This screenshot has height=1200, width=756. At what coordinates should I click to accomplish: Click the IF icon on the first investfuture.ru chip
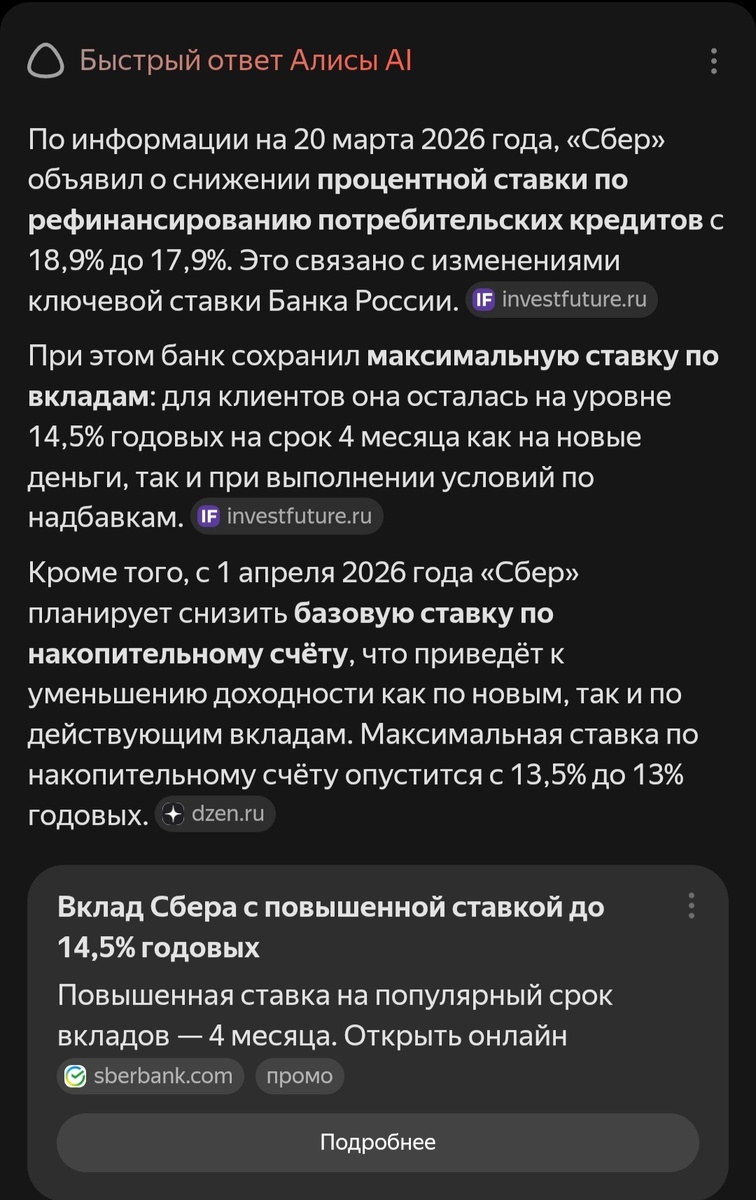(x=486, y=299)
